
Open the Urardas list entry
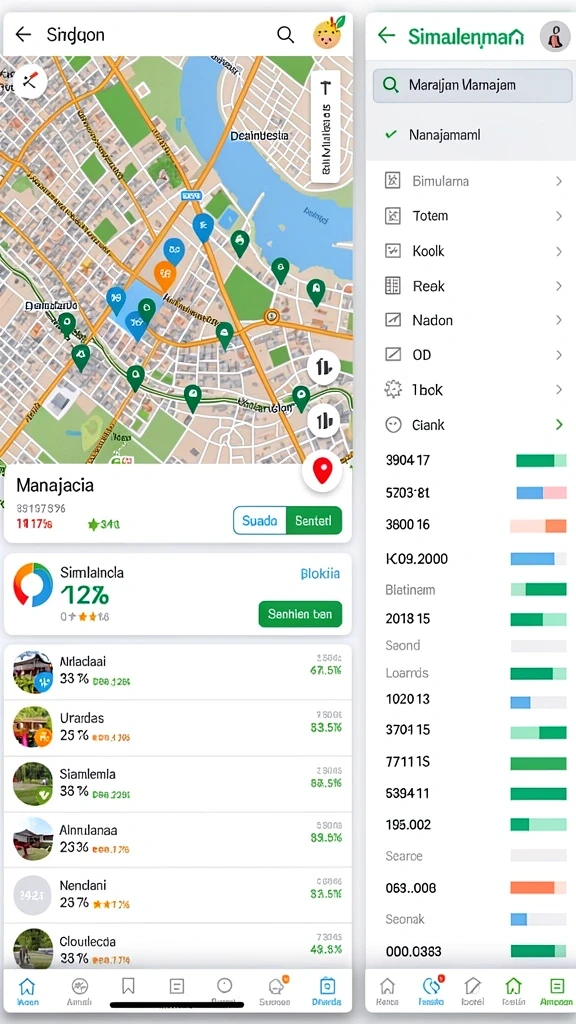pos(178,728)
